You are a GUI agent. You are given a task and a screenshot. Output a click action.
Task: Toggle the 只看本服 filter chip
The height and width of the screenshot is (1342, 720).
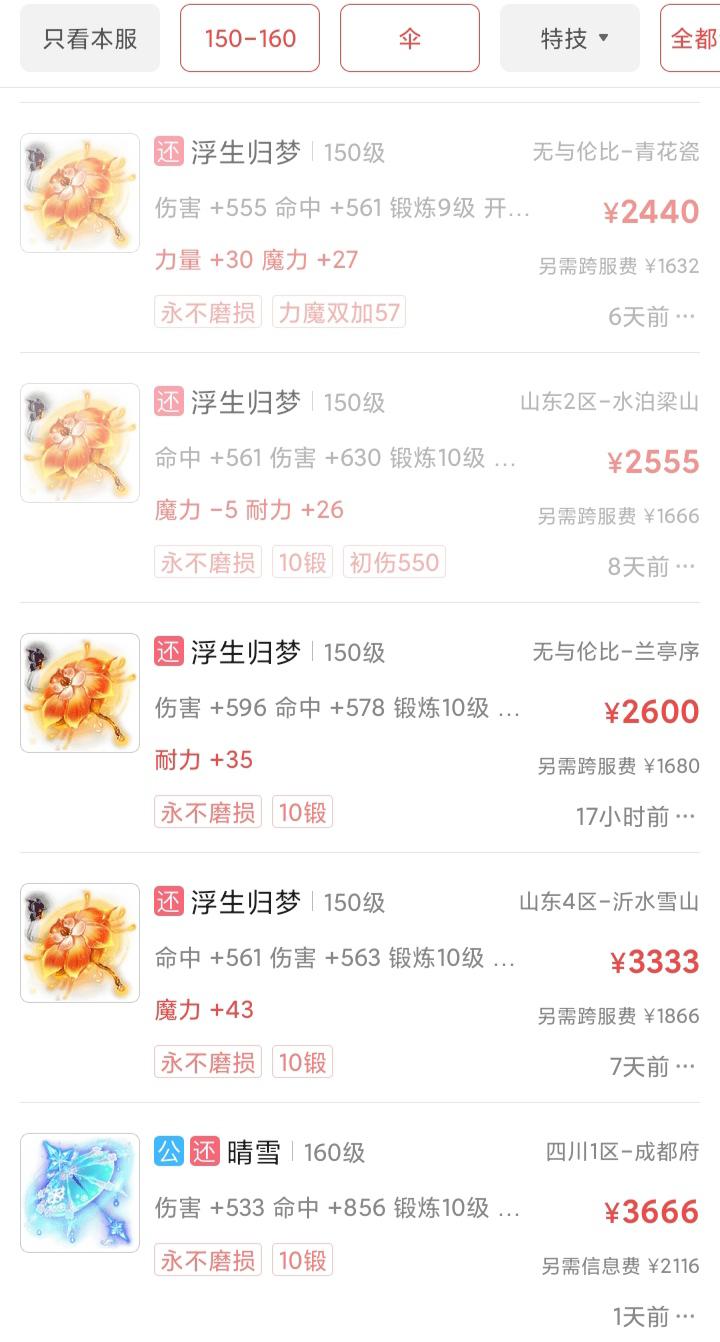tap(90, 39)
